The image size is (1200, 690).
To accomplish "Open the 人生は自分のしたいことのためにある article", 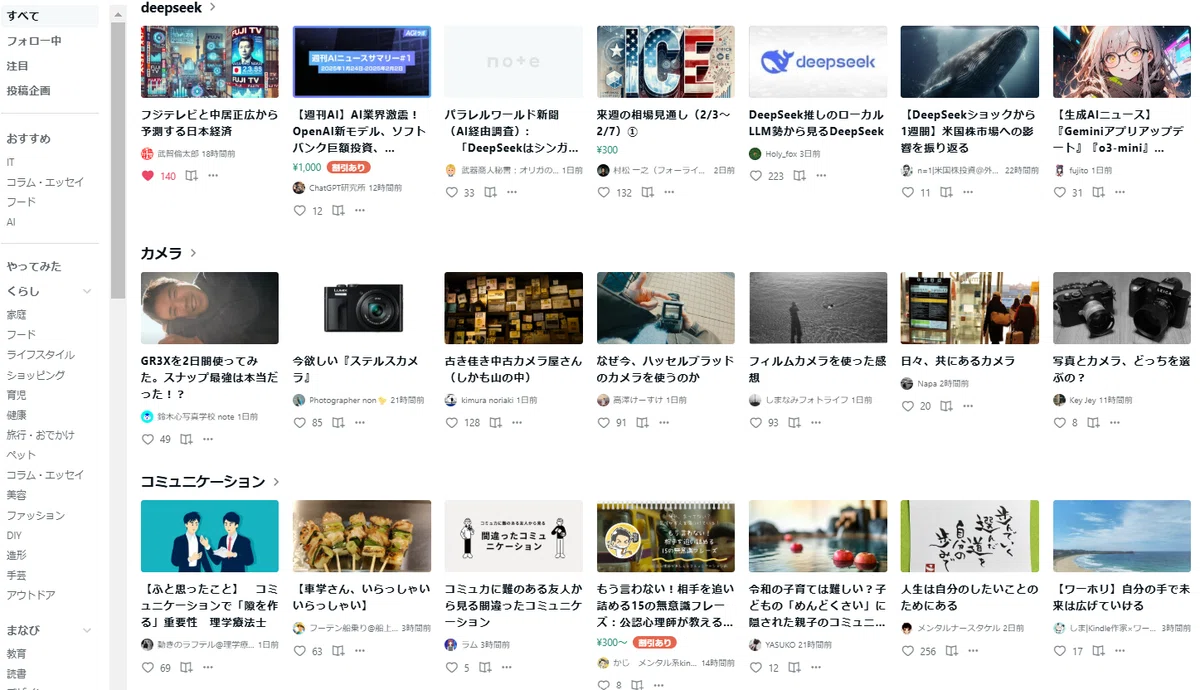I will [970, 597].
